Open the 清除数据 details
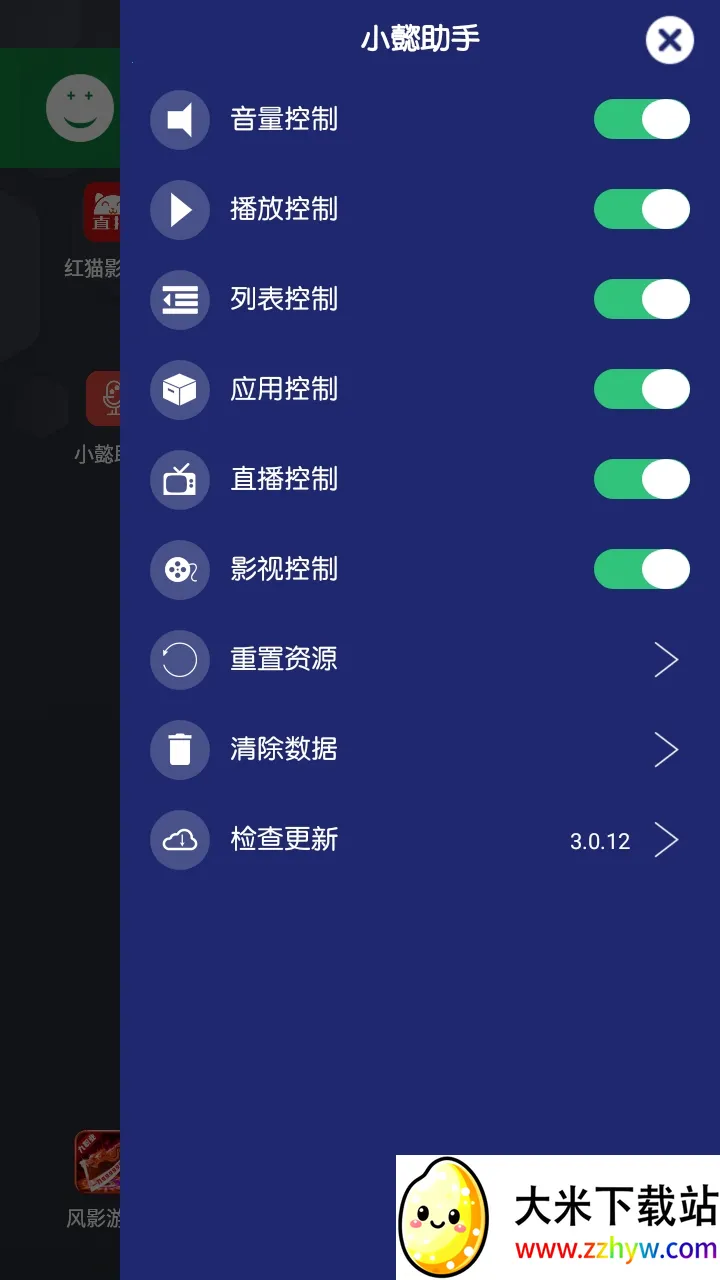Image resolution: width=720 pixels, height=1280 pixels. tap(666, 750)
